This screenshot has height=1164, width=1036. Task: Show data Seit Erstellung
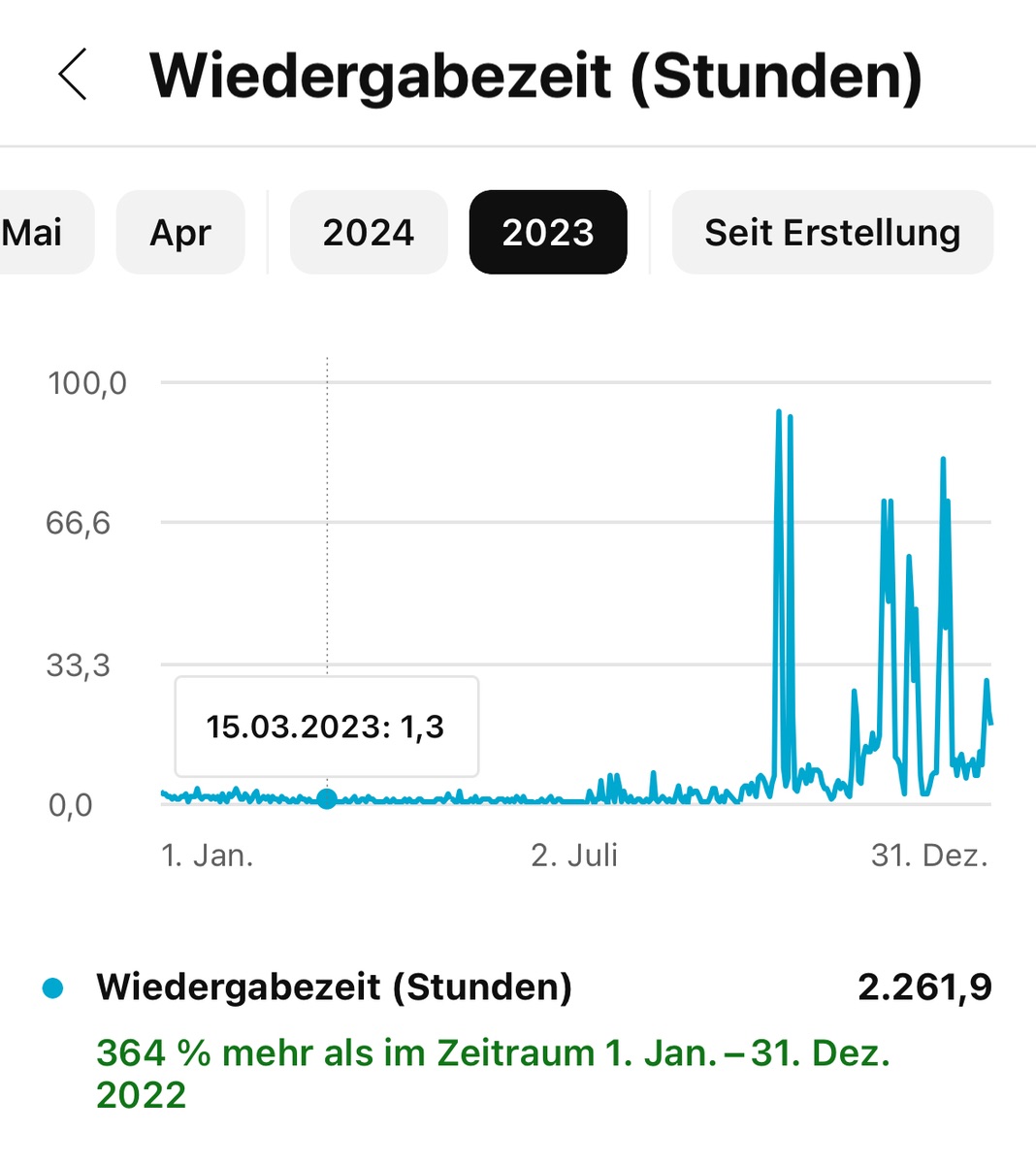(832, 233)
